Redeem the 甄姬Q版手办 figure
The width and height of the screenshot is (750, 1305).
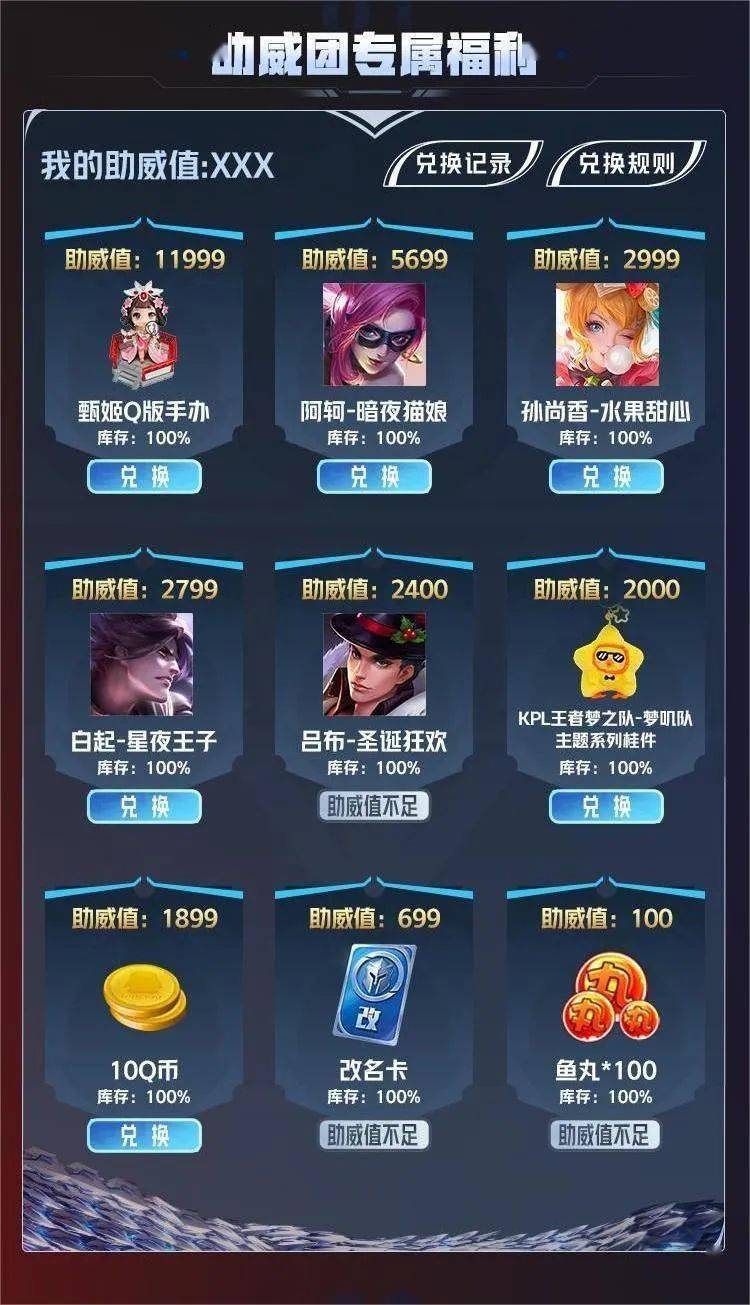(144, 477)
